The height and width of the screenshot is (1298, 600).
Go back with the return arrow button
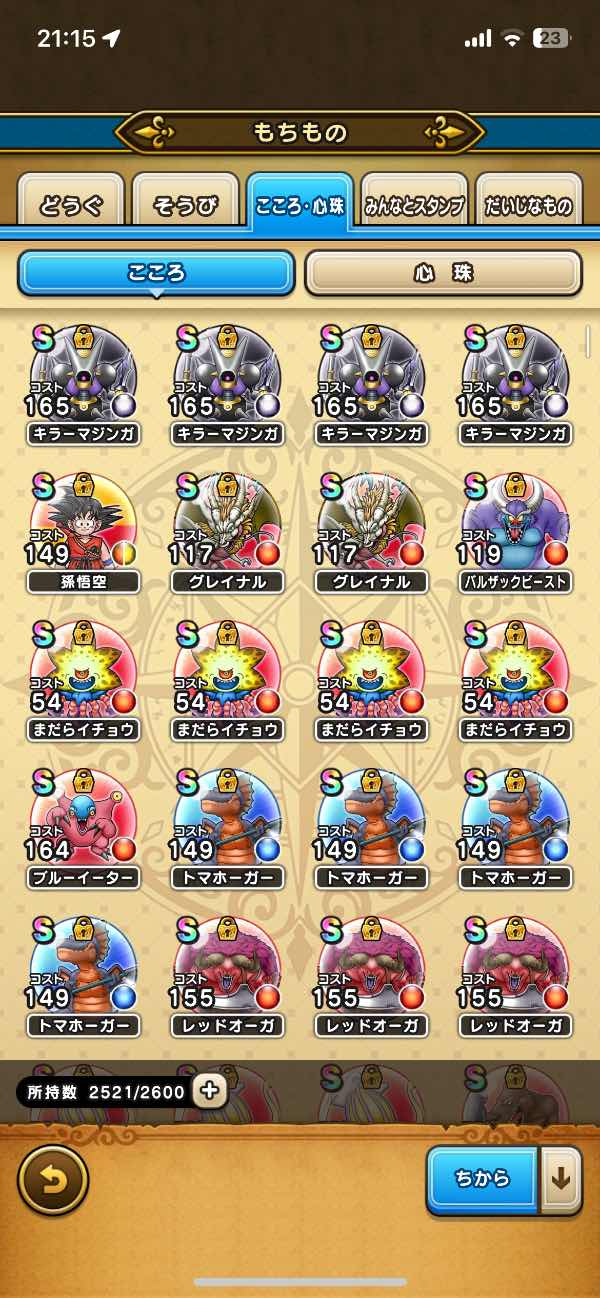point(52,1180)
